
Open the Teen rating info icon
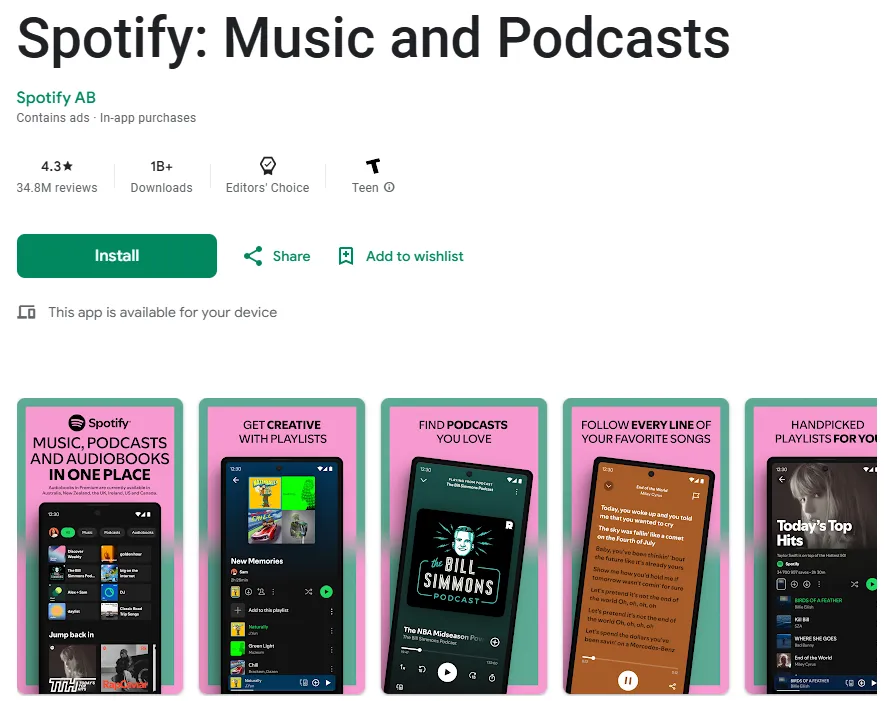[x=390, y=187]
